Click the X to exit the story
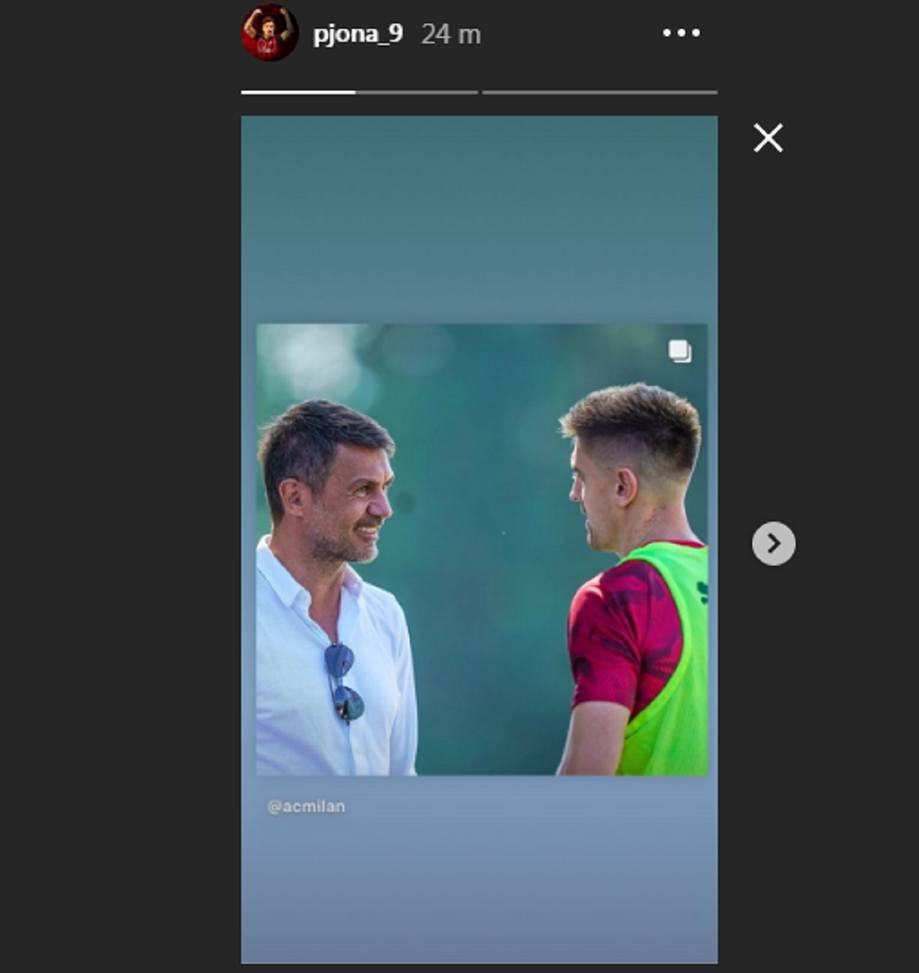The image size is (919, 973). 767,138
